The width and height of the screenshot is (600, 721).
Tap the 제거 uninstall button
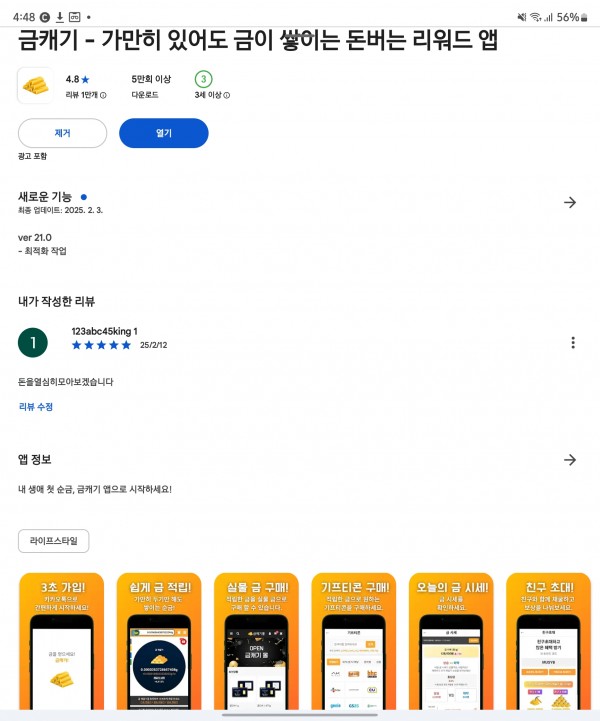click(62, 133)
